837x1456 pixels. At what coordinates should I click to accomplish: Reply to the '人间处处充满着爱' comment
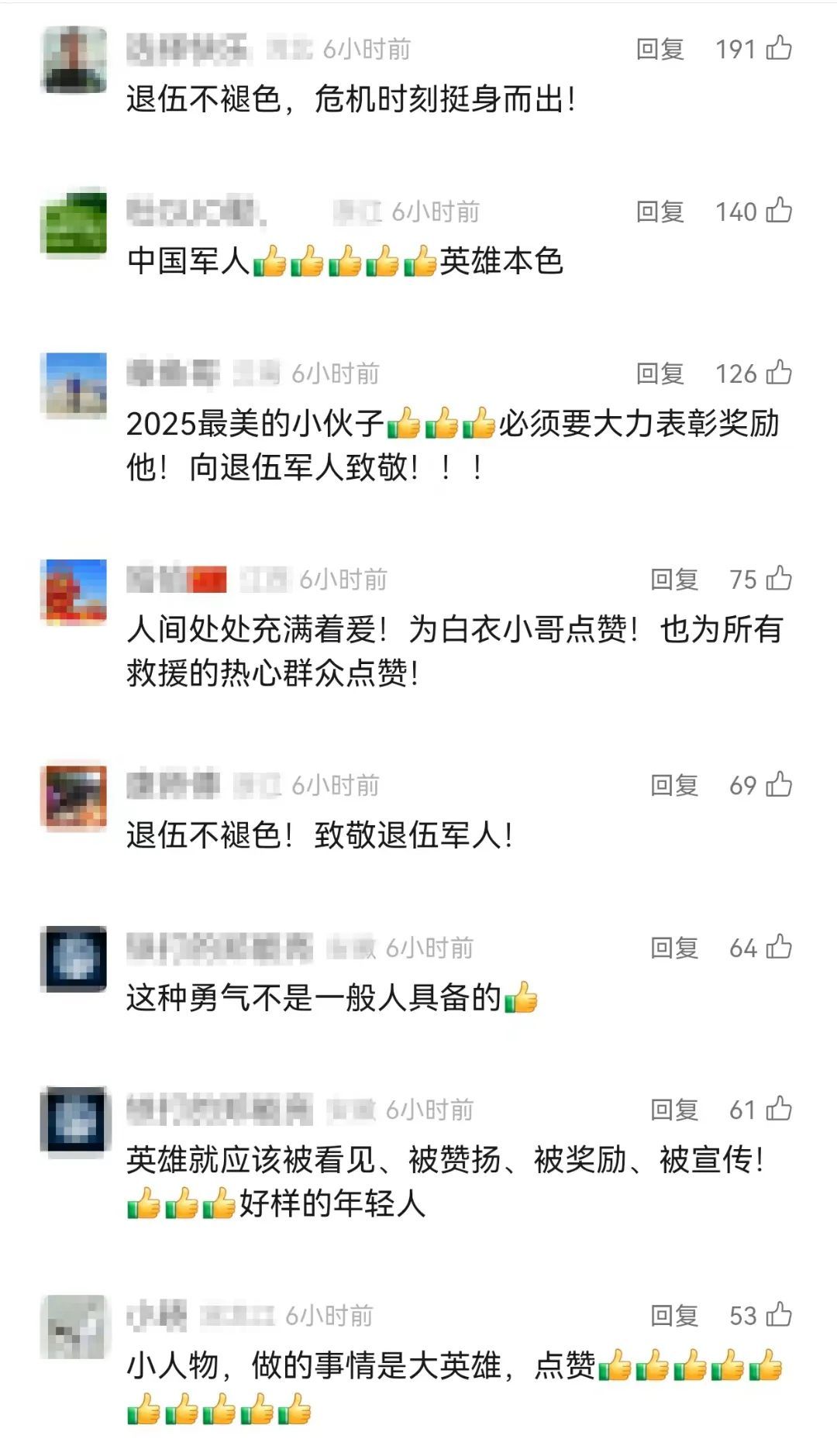[673, 580]
